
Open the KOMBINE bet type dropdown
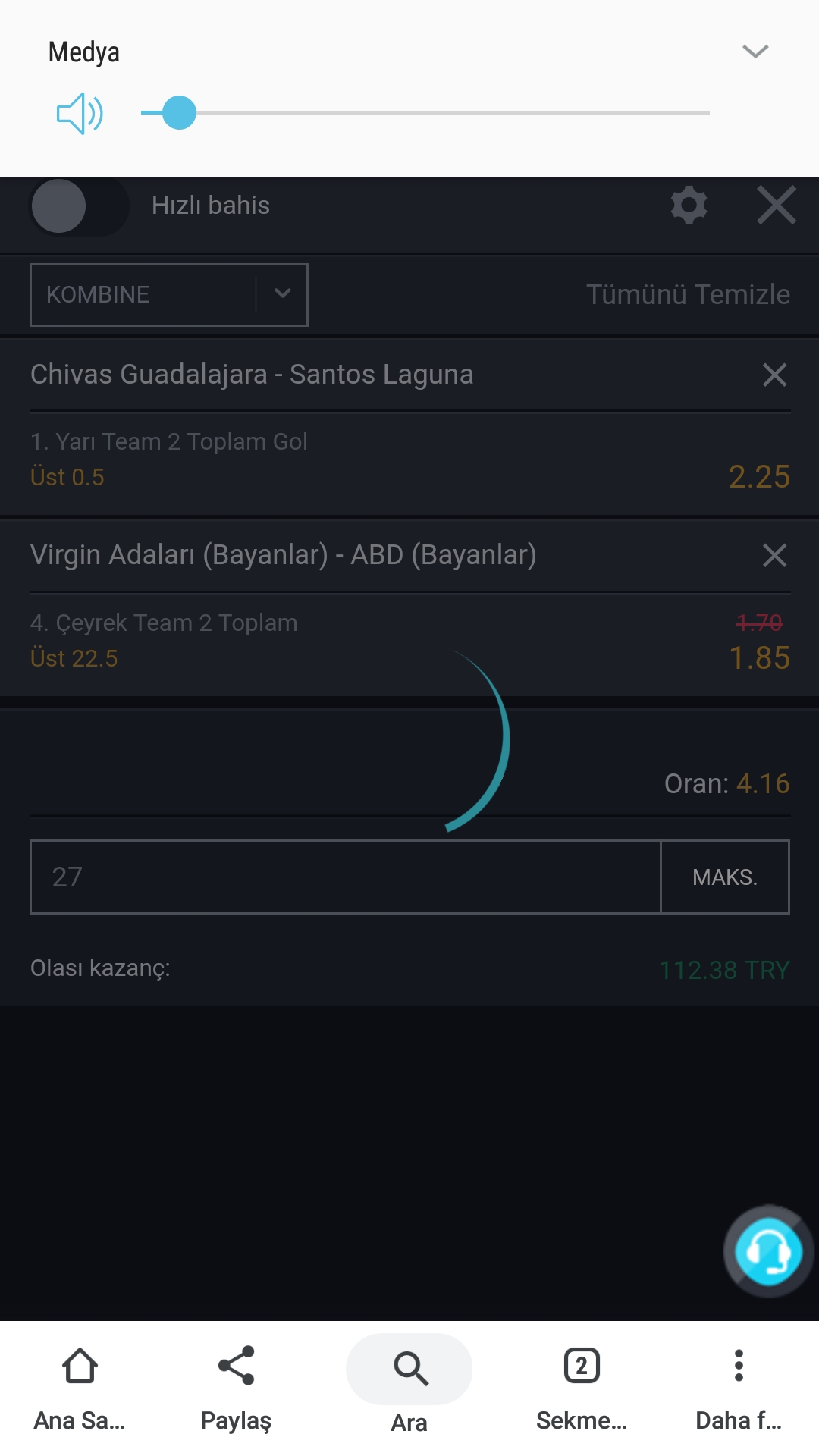point(168,294)
